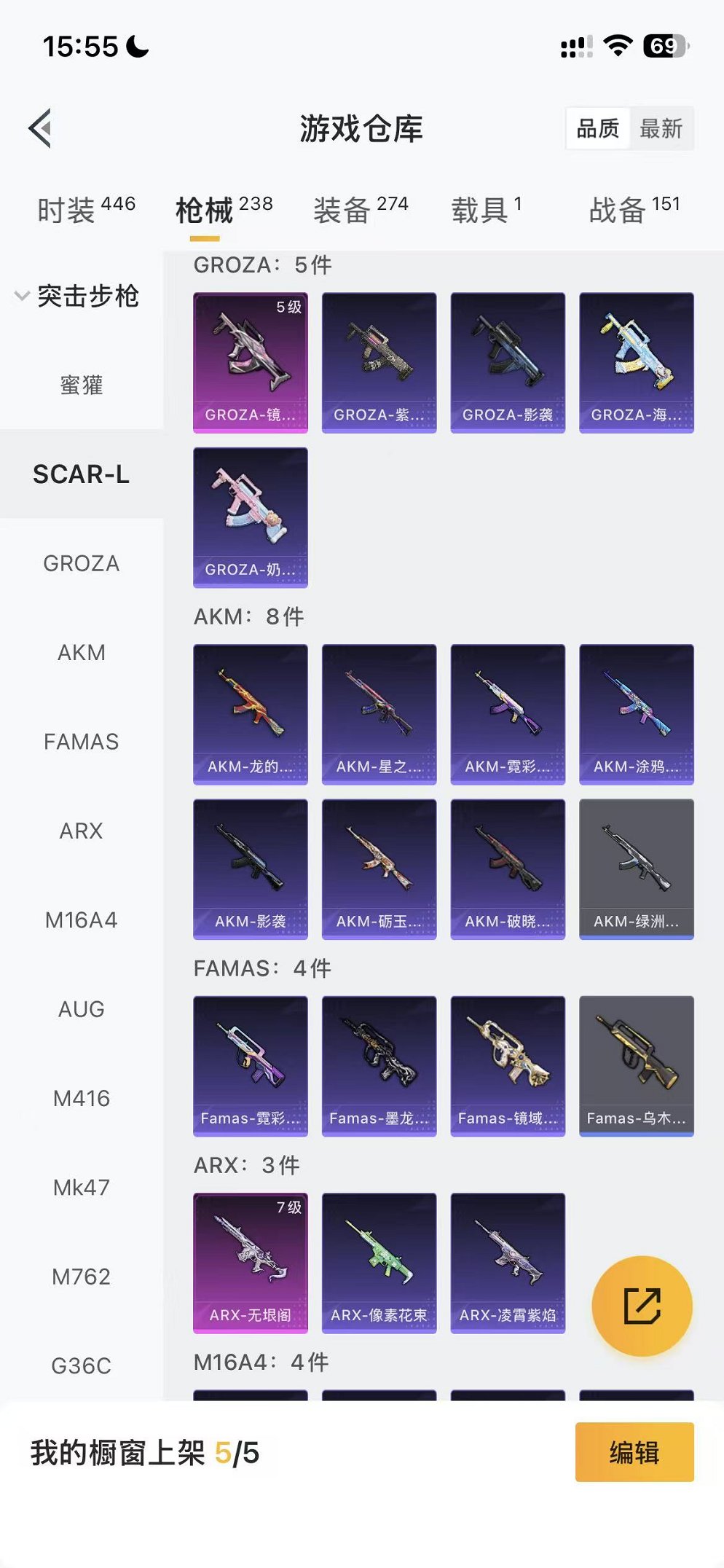Open the GROZA-影袭 skin

(508, 362)
